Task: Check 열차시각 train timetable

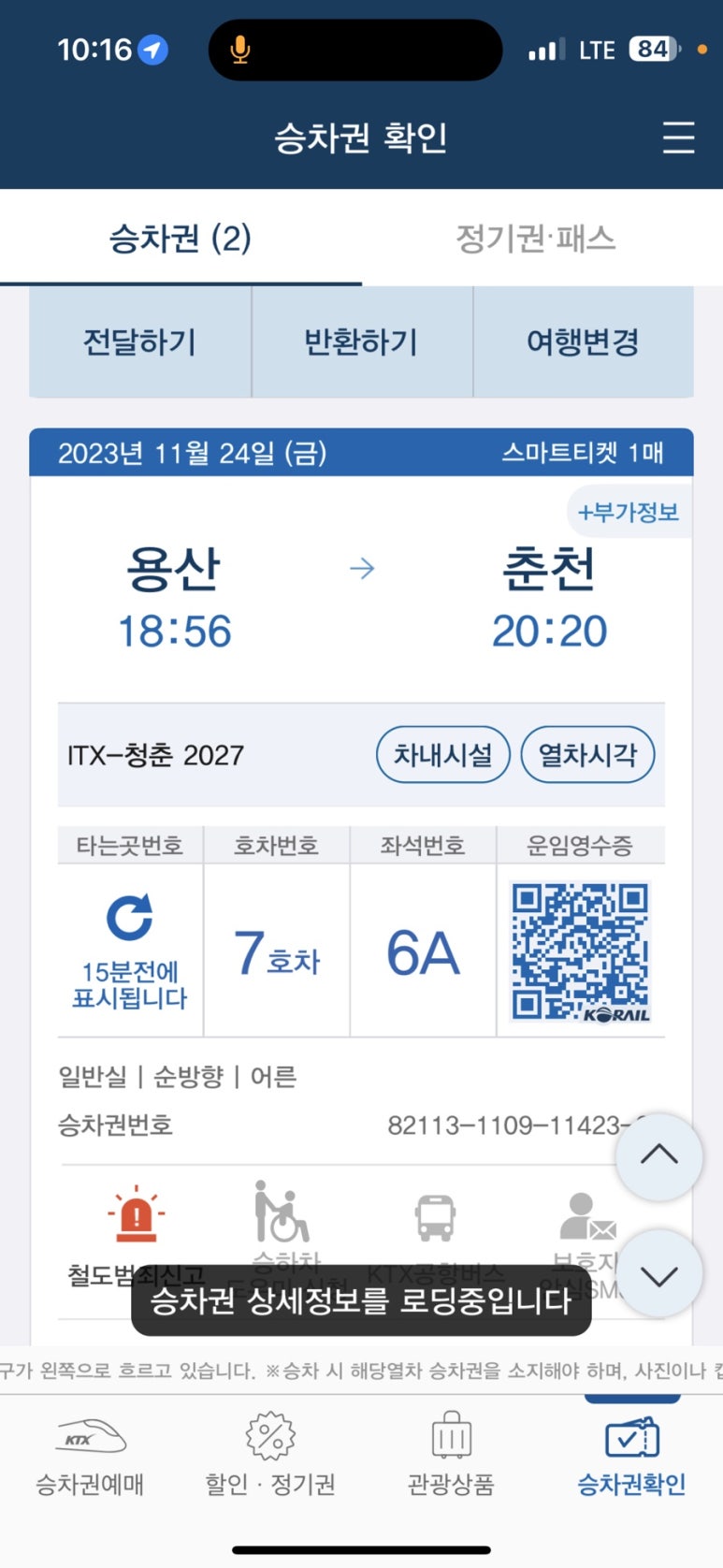Action: pyautogui.click(x=587, y=755)
